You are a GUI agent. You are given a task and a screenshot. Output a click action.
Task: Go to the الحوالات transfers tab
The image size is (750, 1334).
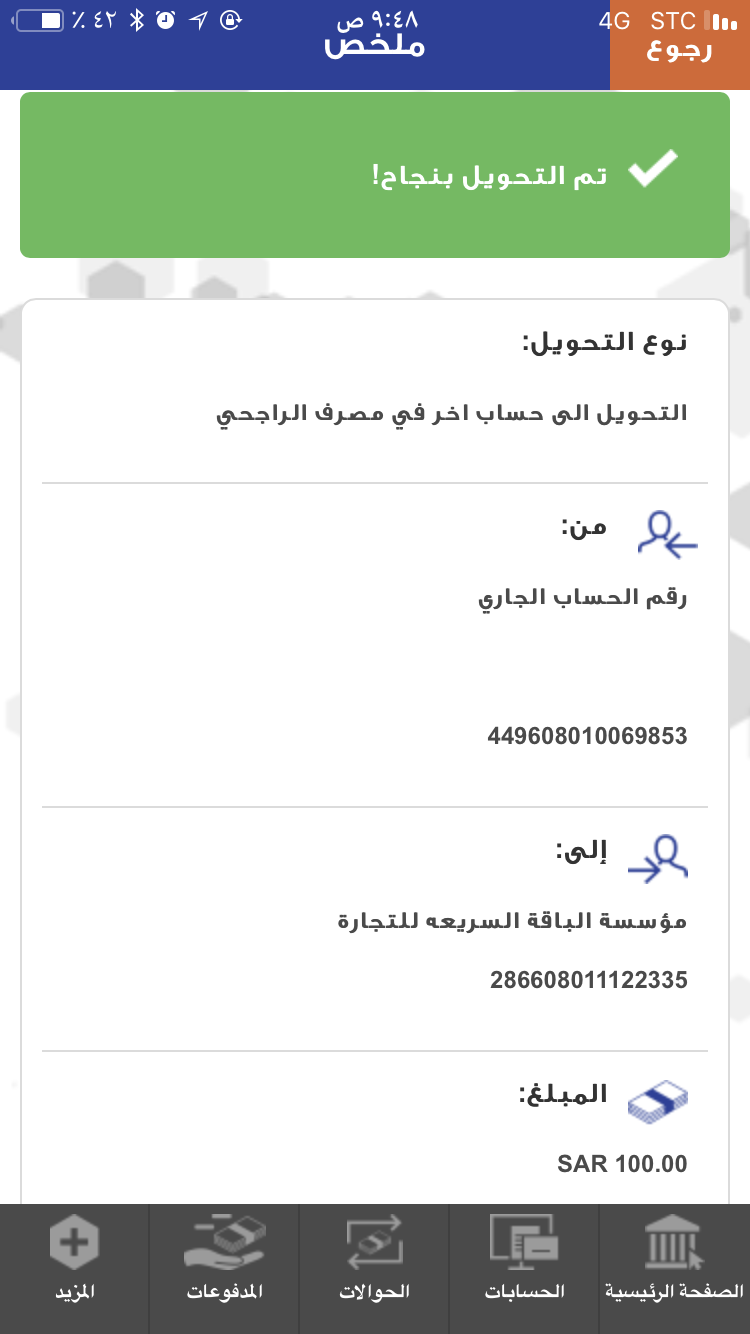[374, 1268]
